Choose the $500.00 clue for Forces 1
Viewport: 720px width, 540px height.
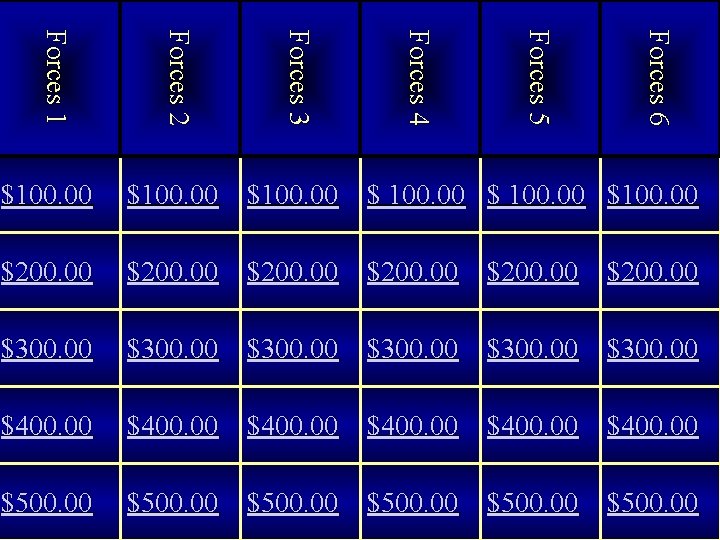(x=46, y=503)
